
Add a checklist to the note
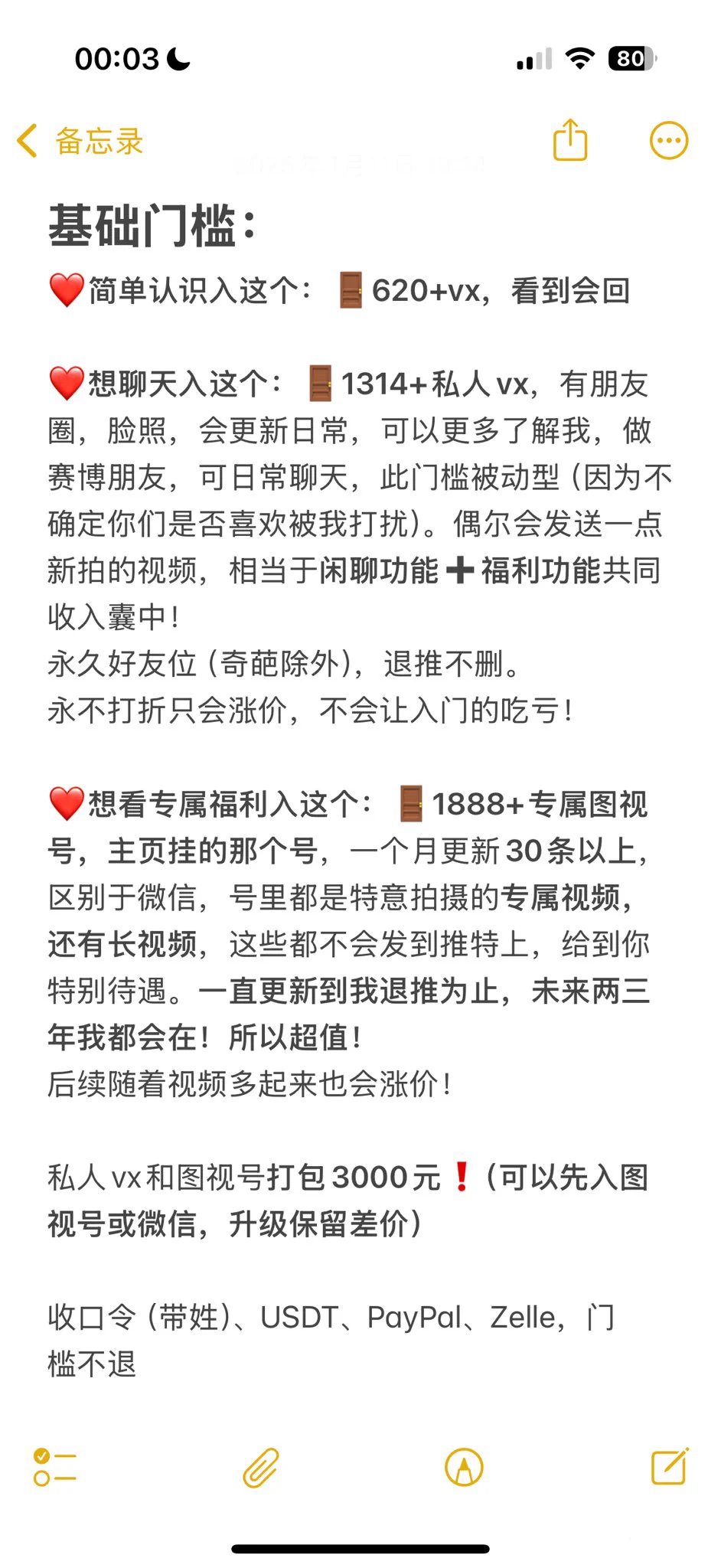coord(55,1467)
